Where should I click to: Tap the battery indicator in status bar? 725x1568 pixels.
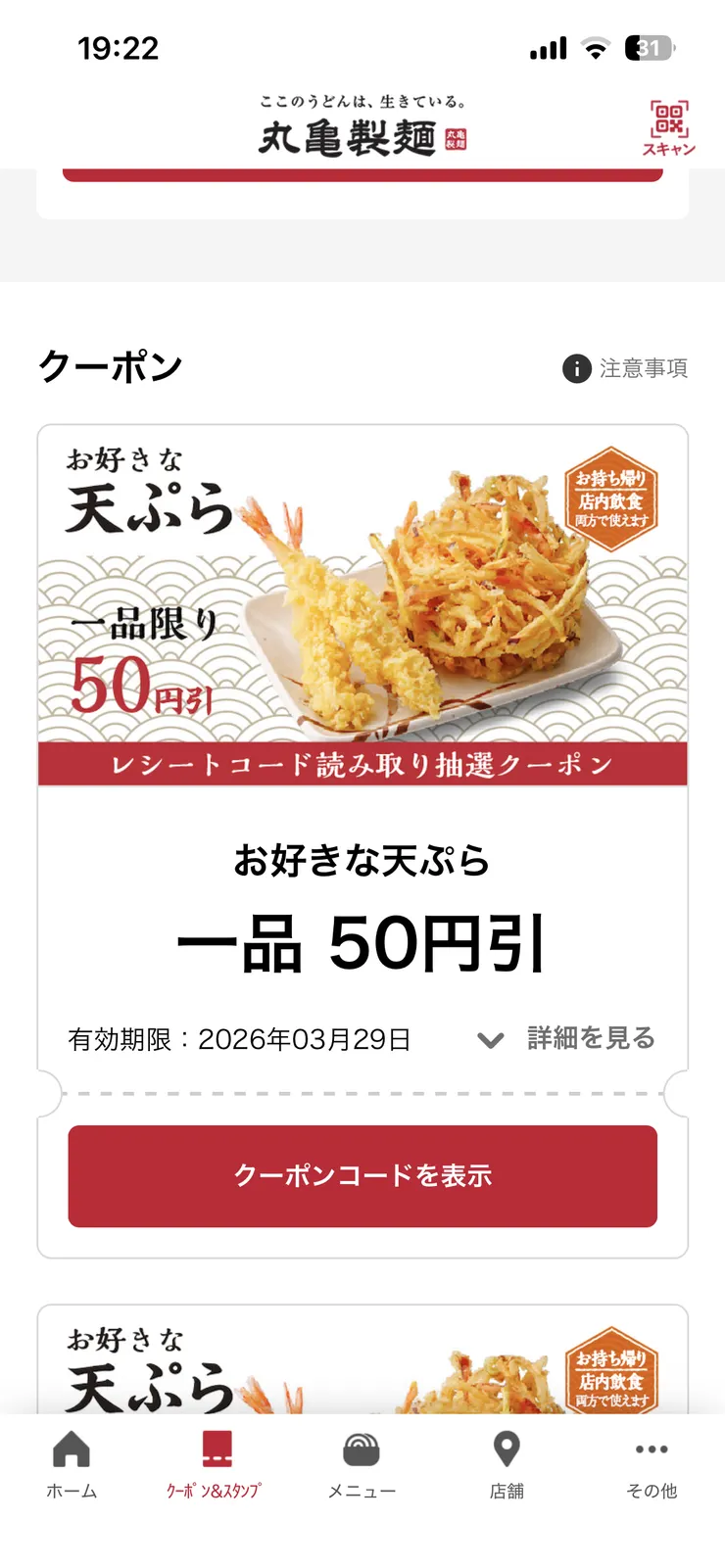point(647,48)
